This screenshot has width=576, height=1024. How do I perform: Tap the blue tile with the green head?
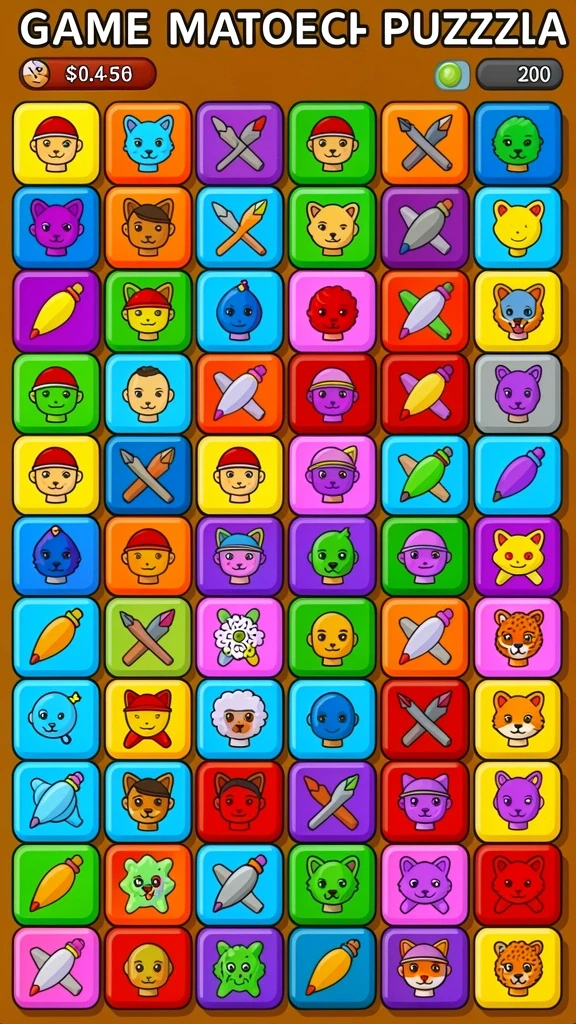pos(518,142)
